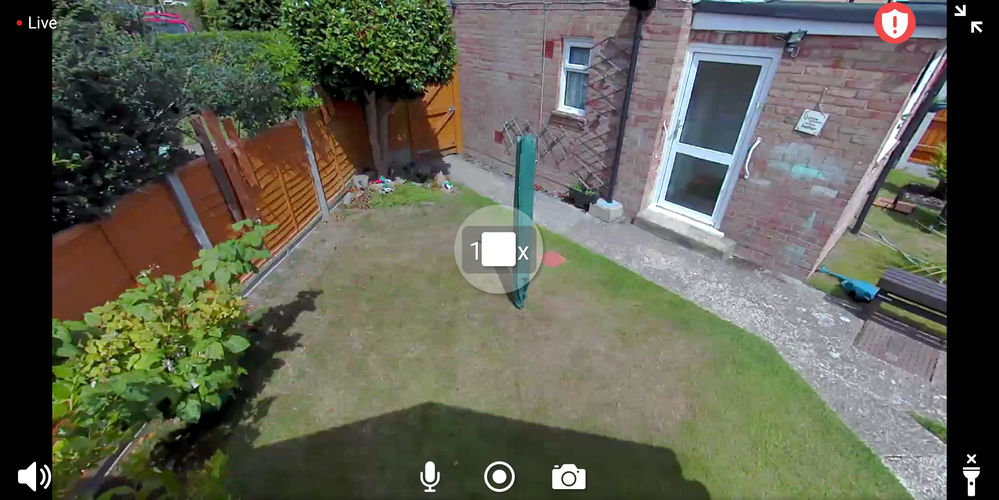Activate microphone to talk through camera

(x=430, y=477)
